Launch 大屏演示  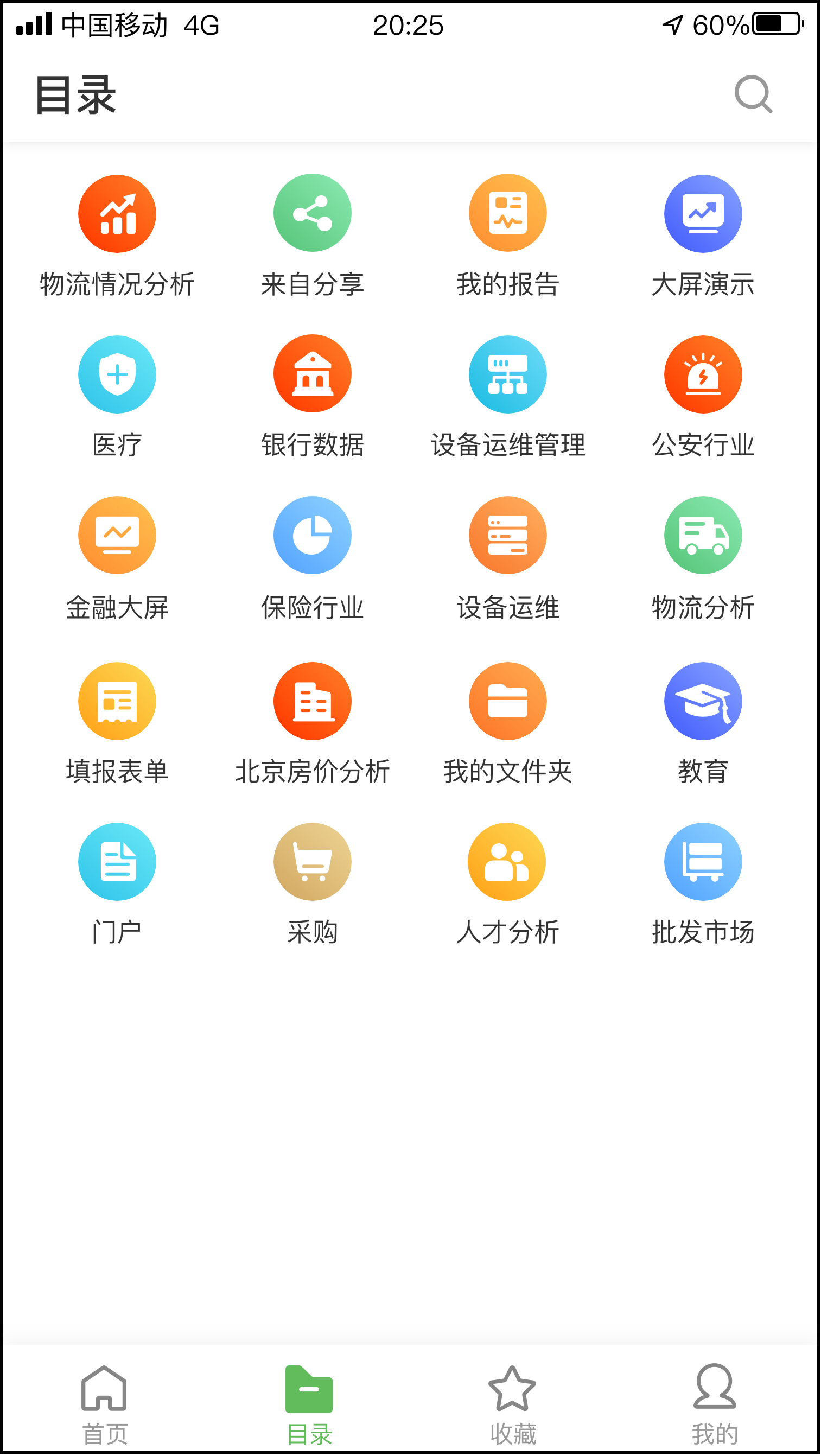(x=703, y=214)
